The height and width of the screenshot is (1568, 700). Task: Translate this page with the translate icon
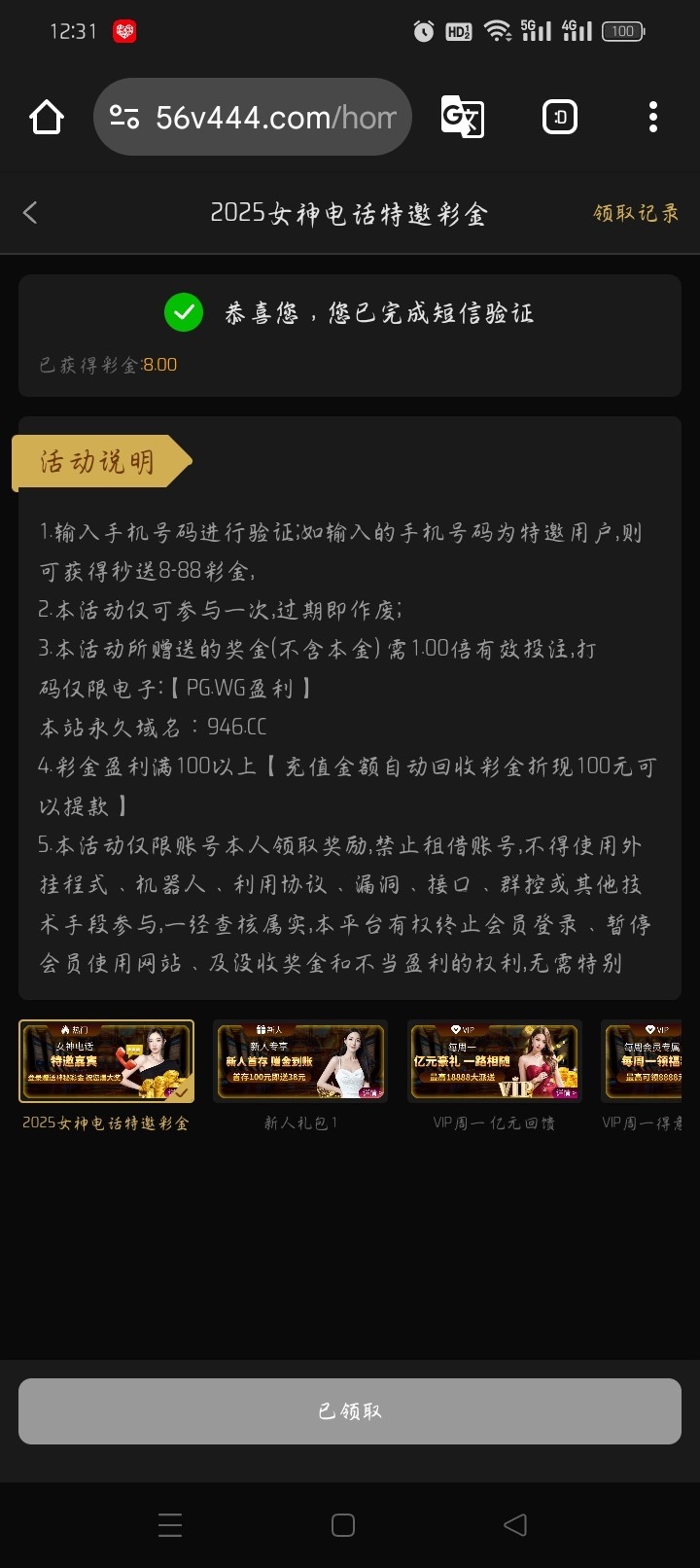pyautogui.click(x=462, y=118)
